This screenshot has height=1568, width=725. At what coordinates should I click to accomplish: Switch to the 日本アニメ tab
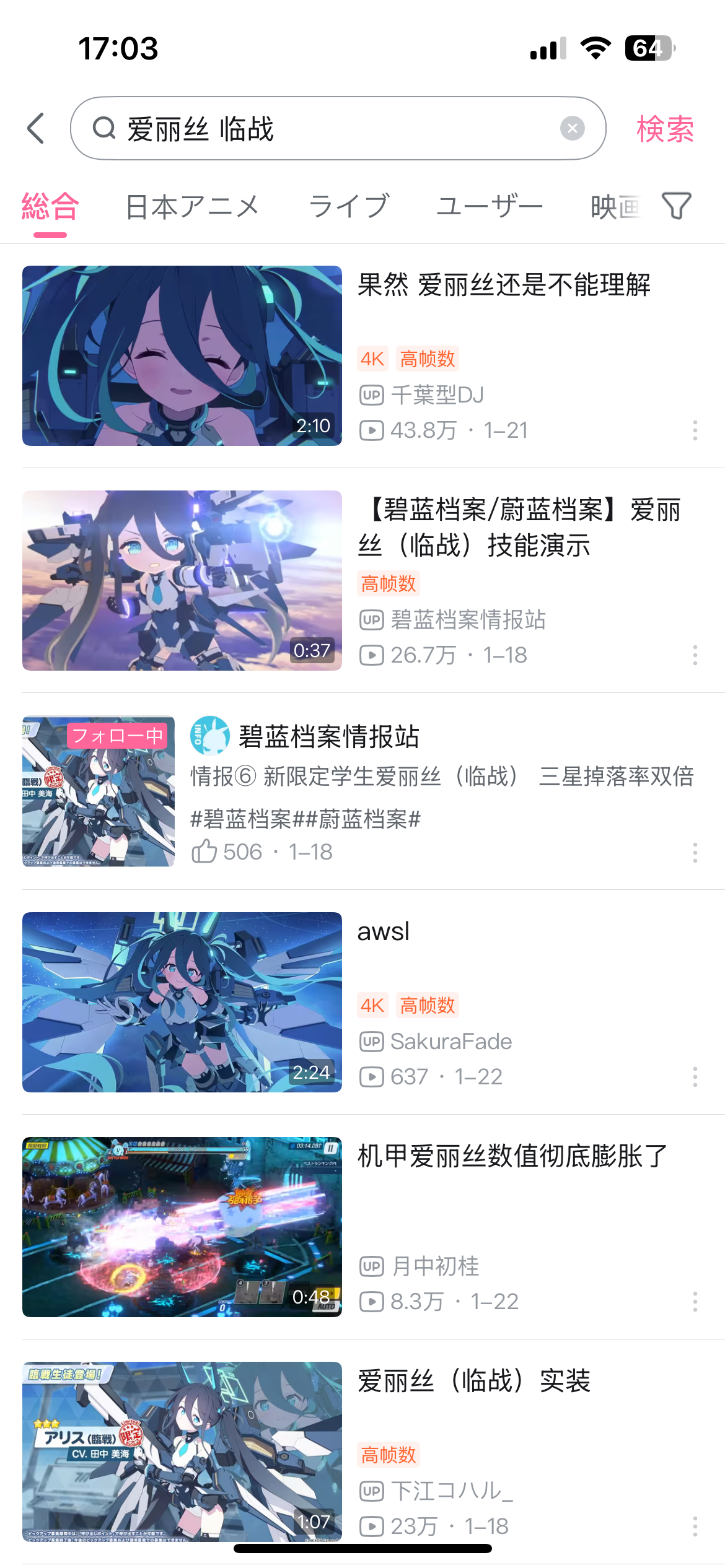pyautogui.click(x=192, y=207)
